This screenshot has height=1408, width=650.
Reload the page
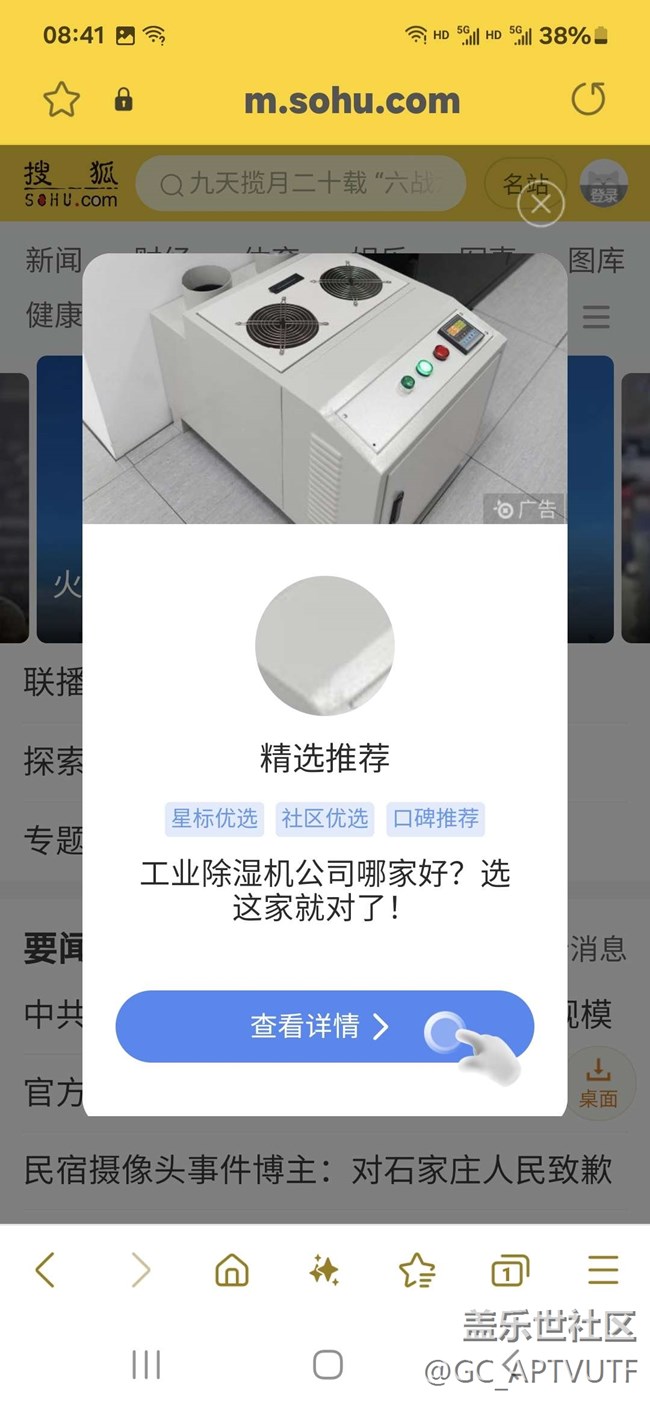[x=588, y=99]
